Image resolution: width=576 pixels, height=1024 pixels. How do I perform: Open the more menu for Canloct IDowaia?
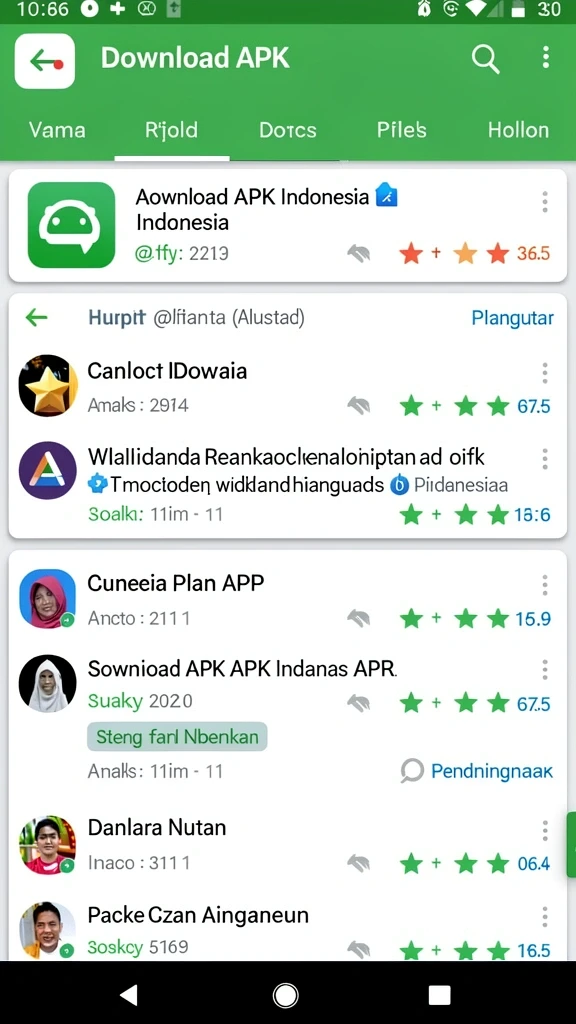click(545, 373)
